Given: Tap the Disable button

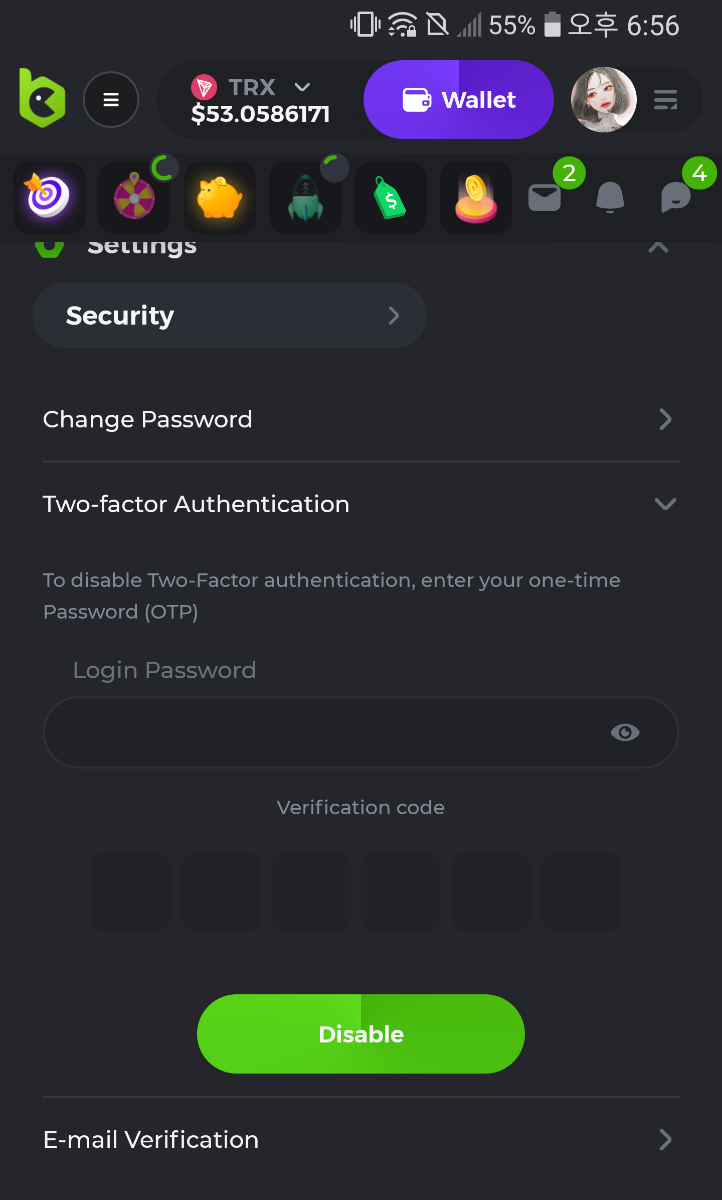Looking at the screenshot, I should coord(360,1034).
